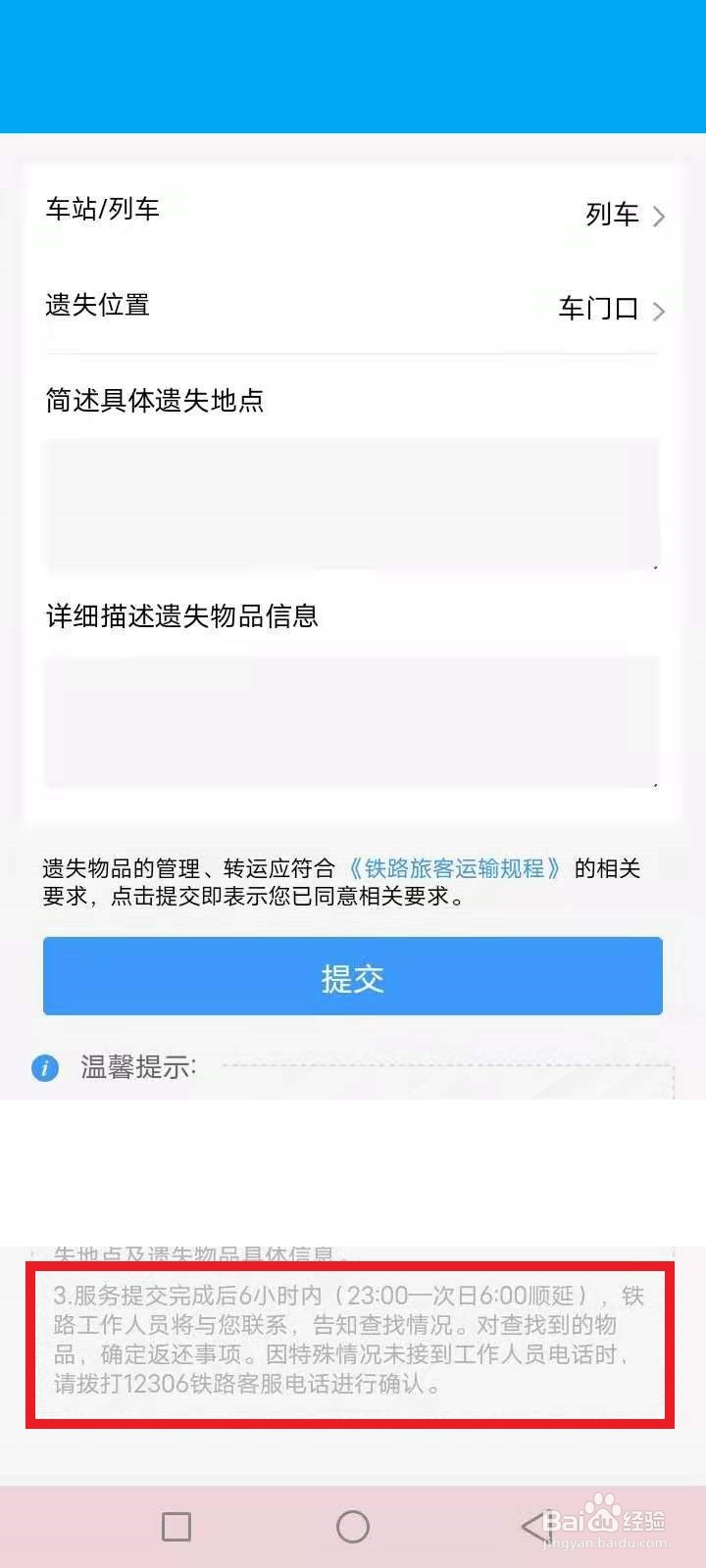
Task: Select the home button in the navigation bar
Action: click(353, 1526)
